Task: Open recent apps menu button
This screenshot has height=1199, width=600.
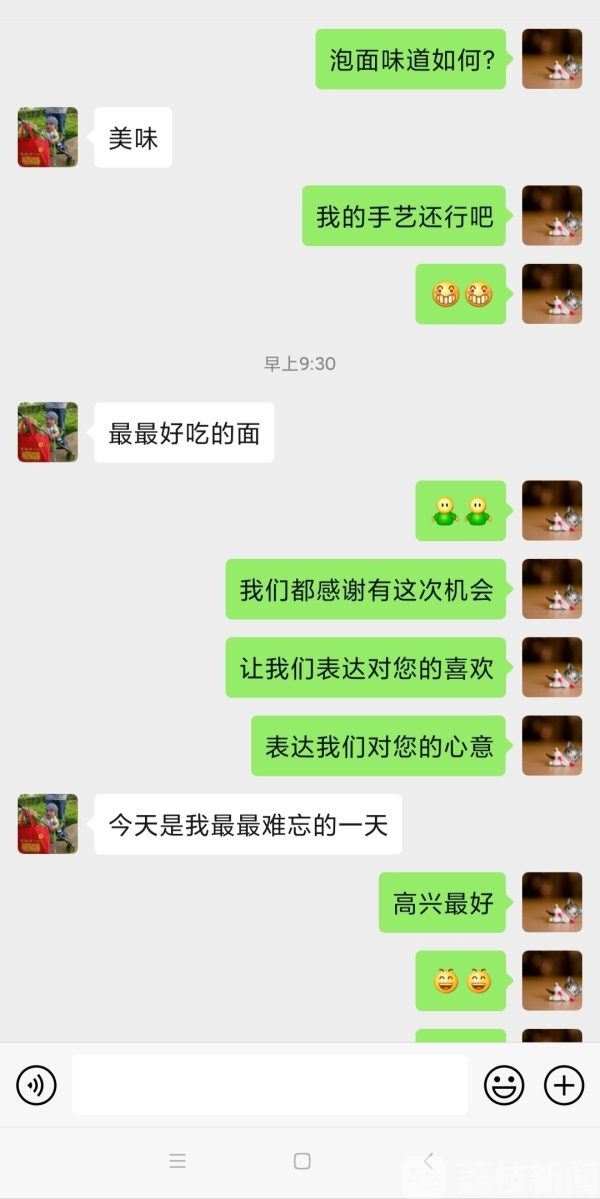Action: pyautogui.click(x=177, y=1161)
